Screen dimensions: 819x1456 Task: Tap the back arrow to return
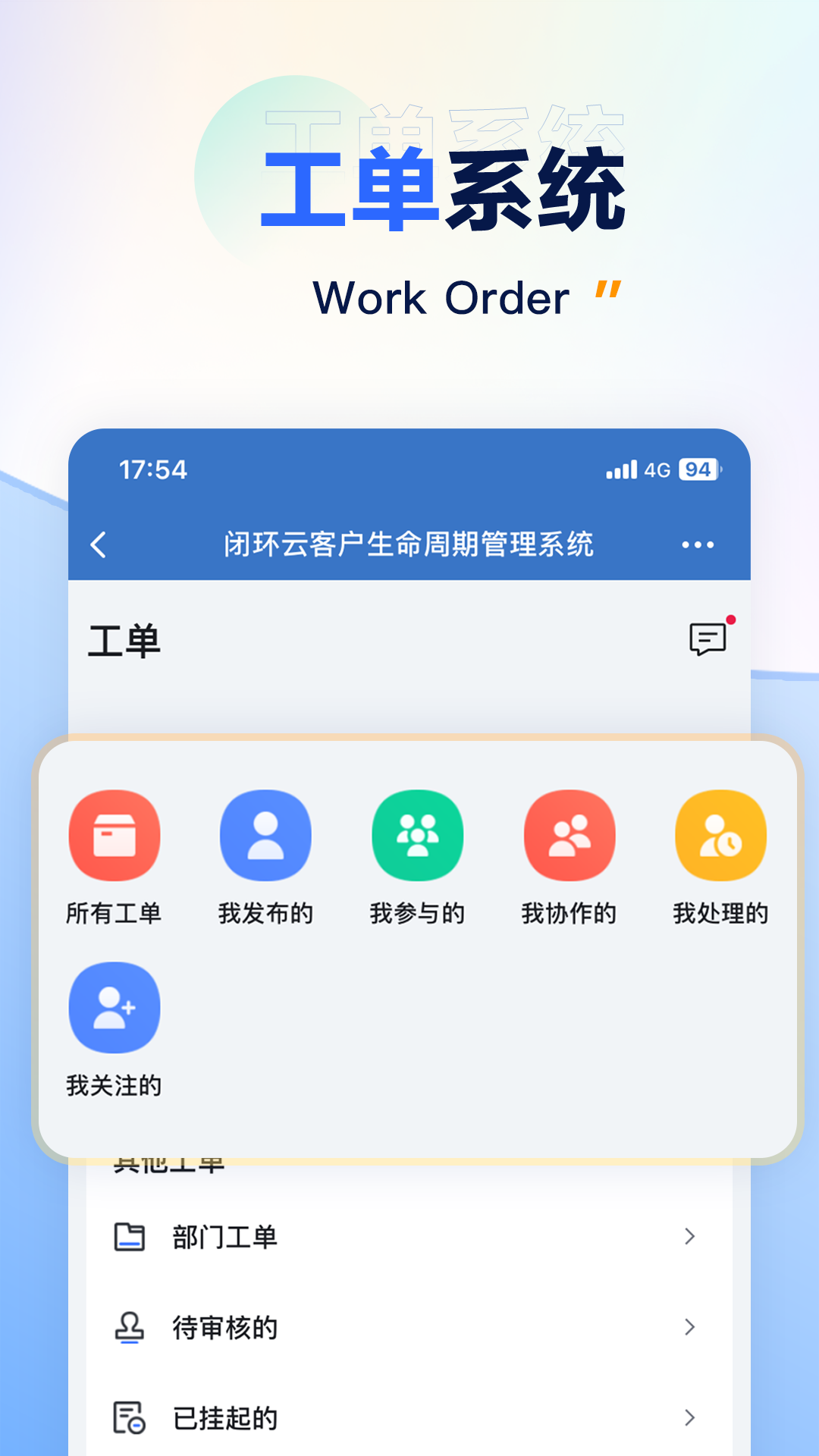point(99,544)
